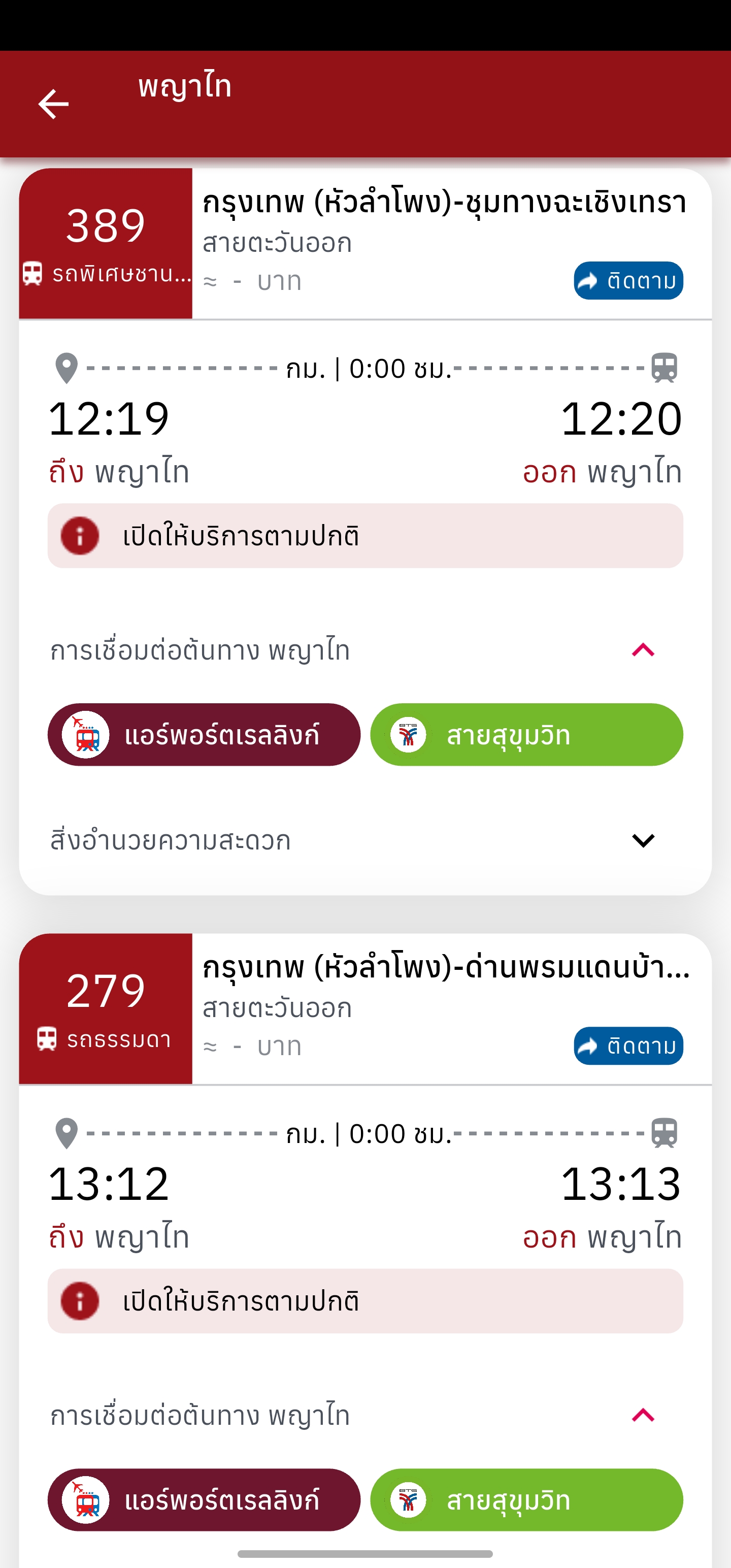This screenshot has width=731, height=1568.
Task: Select สายสุขุมวิท chip under train 279
Action: pyautogui.click(x=526, y=1500)
